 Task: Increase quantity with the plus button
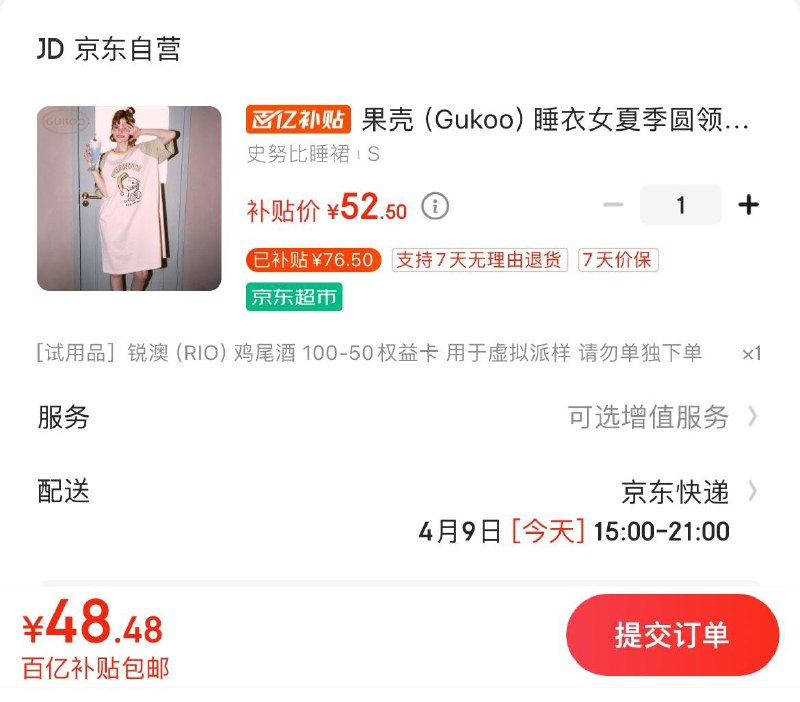point(748,205)
